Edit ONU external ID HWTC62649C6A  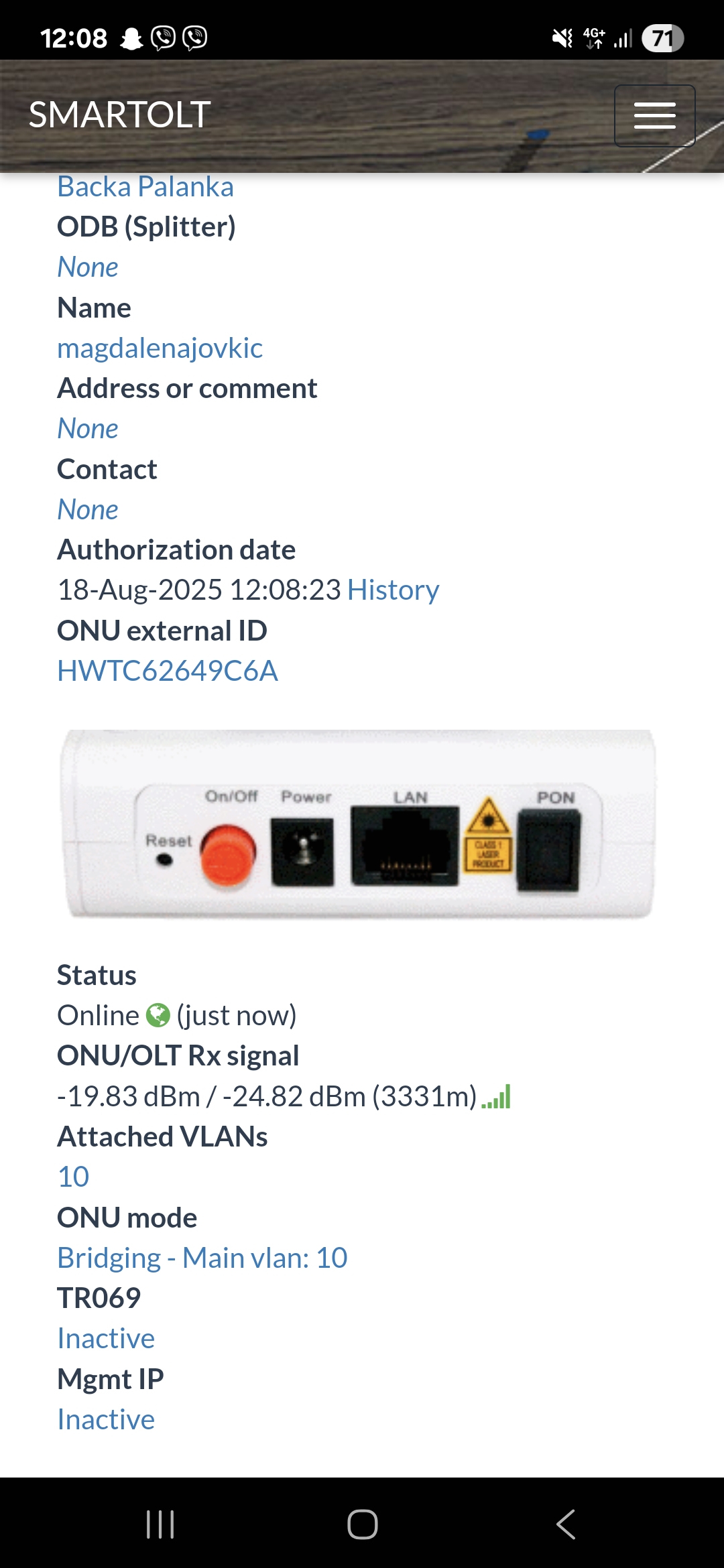point(168,671)
